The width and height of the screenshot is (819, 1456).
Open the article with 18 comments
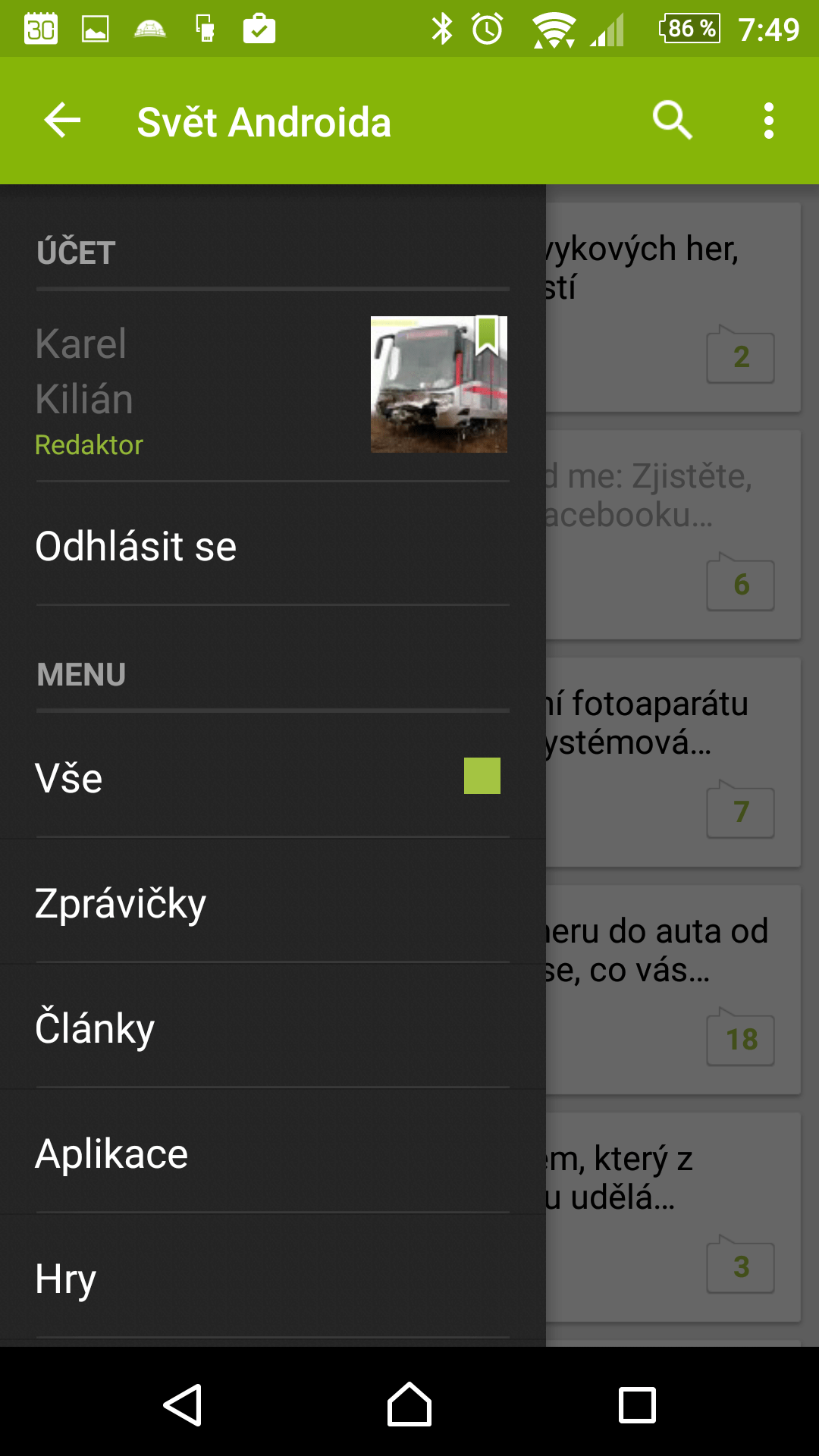(x=673, y=990)
